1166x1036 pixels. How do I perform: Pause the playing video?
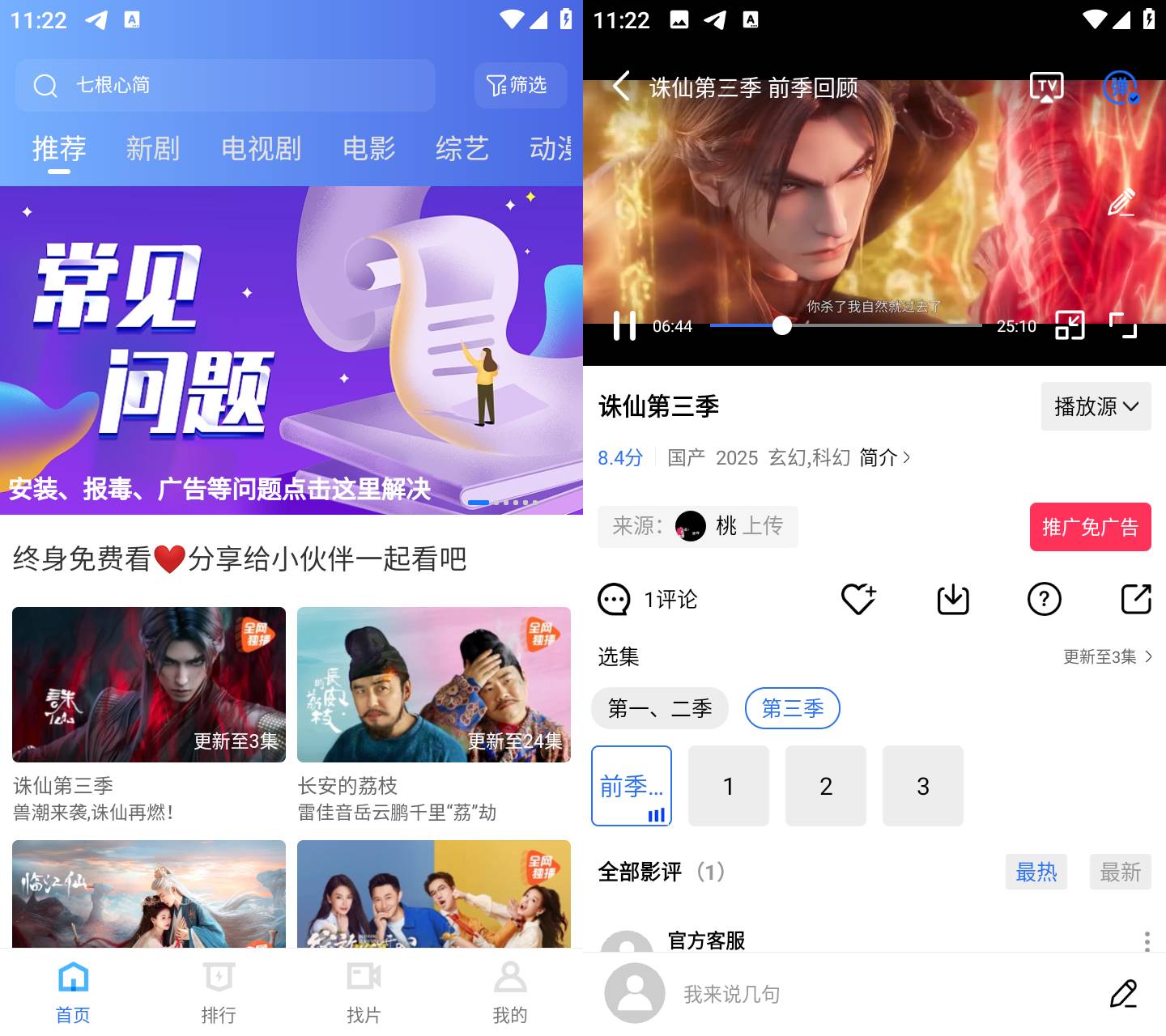coord(624,326)
